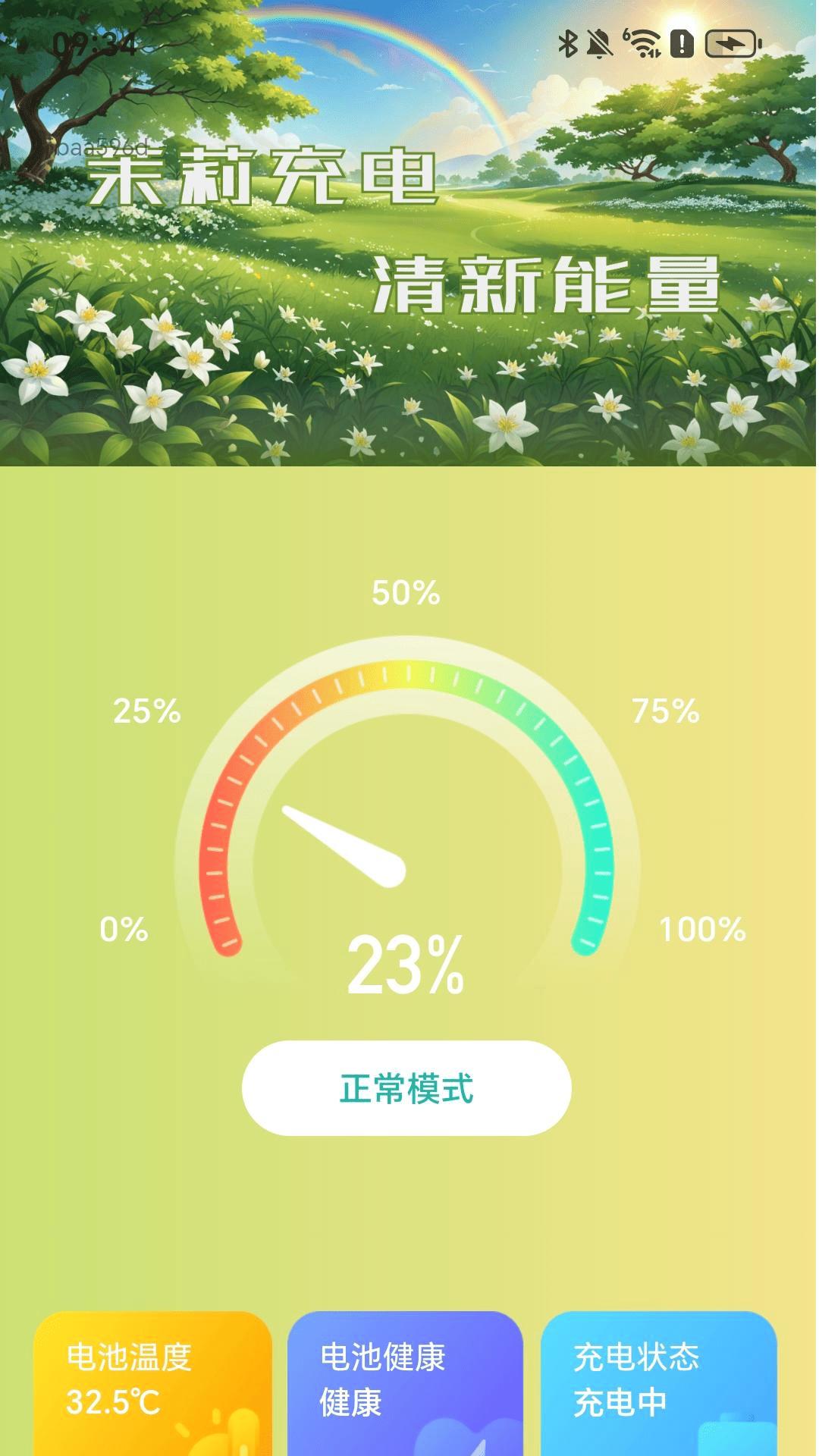Viewport: 819px width, 1456px height.
Task: Tap the 正常模式 button
Action: click(406, 1088)
